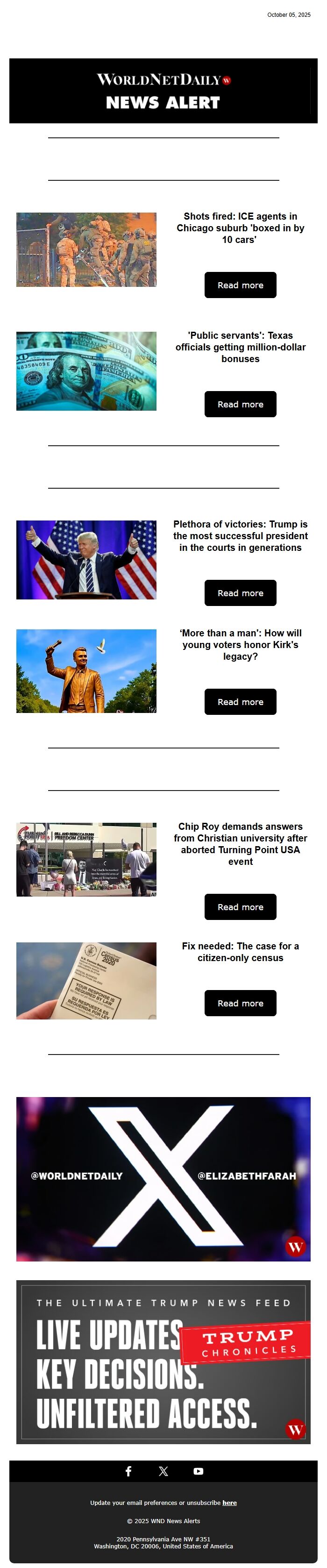Read more about the citizen-only census

pos(240,1003)
